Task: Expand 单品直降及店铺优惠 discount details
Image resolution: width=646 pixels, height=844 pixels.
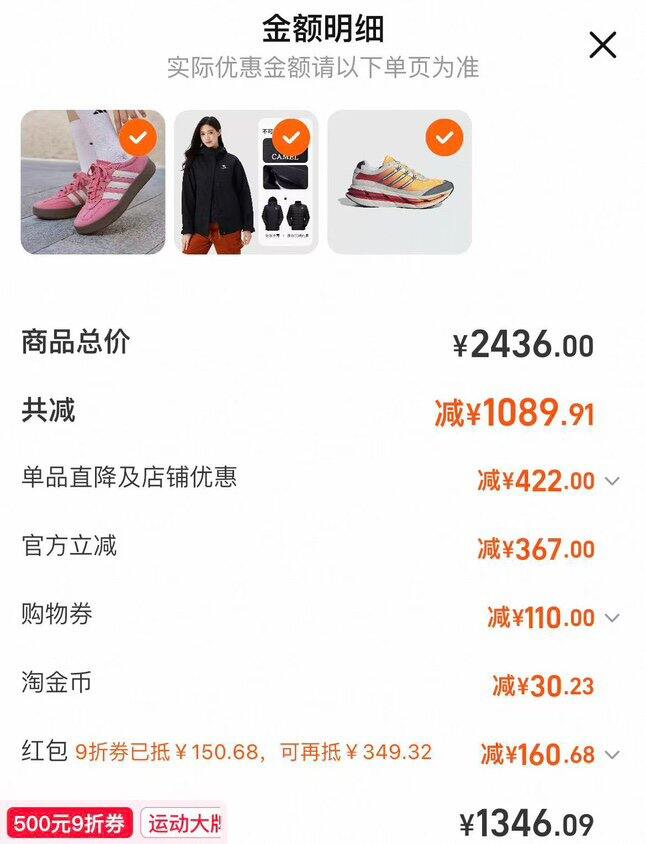Action: pyautogui.click(x=612, y=481)
